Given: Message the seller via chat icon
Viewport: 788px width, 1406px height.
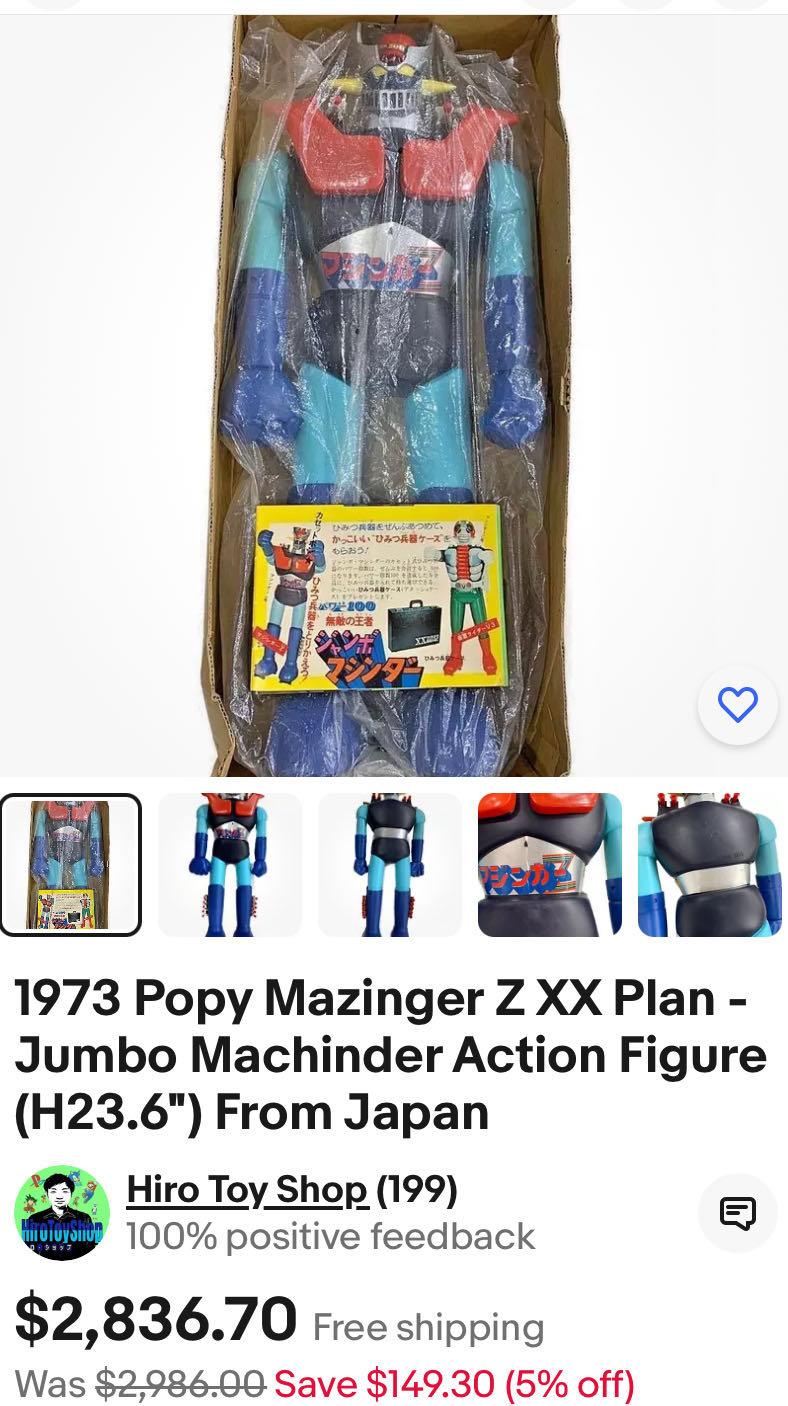Looking at the screenshot, I should [738, 1213].
